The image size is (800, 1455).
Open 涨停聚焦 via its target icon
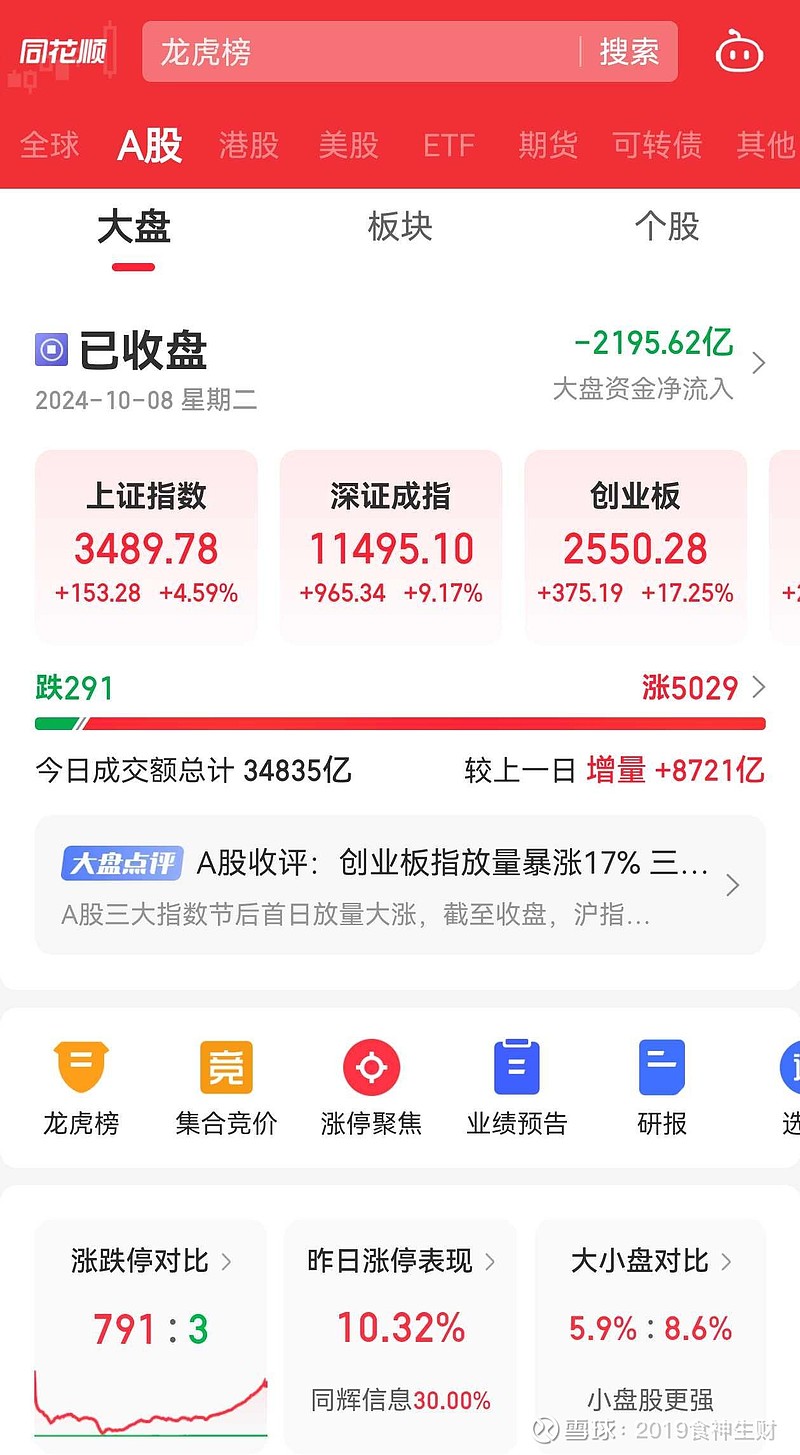pyautogui.click(x=370, y=1070)
